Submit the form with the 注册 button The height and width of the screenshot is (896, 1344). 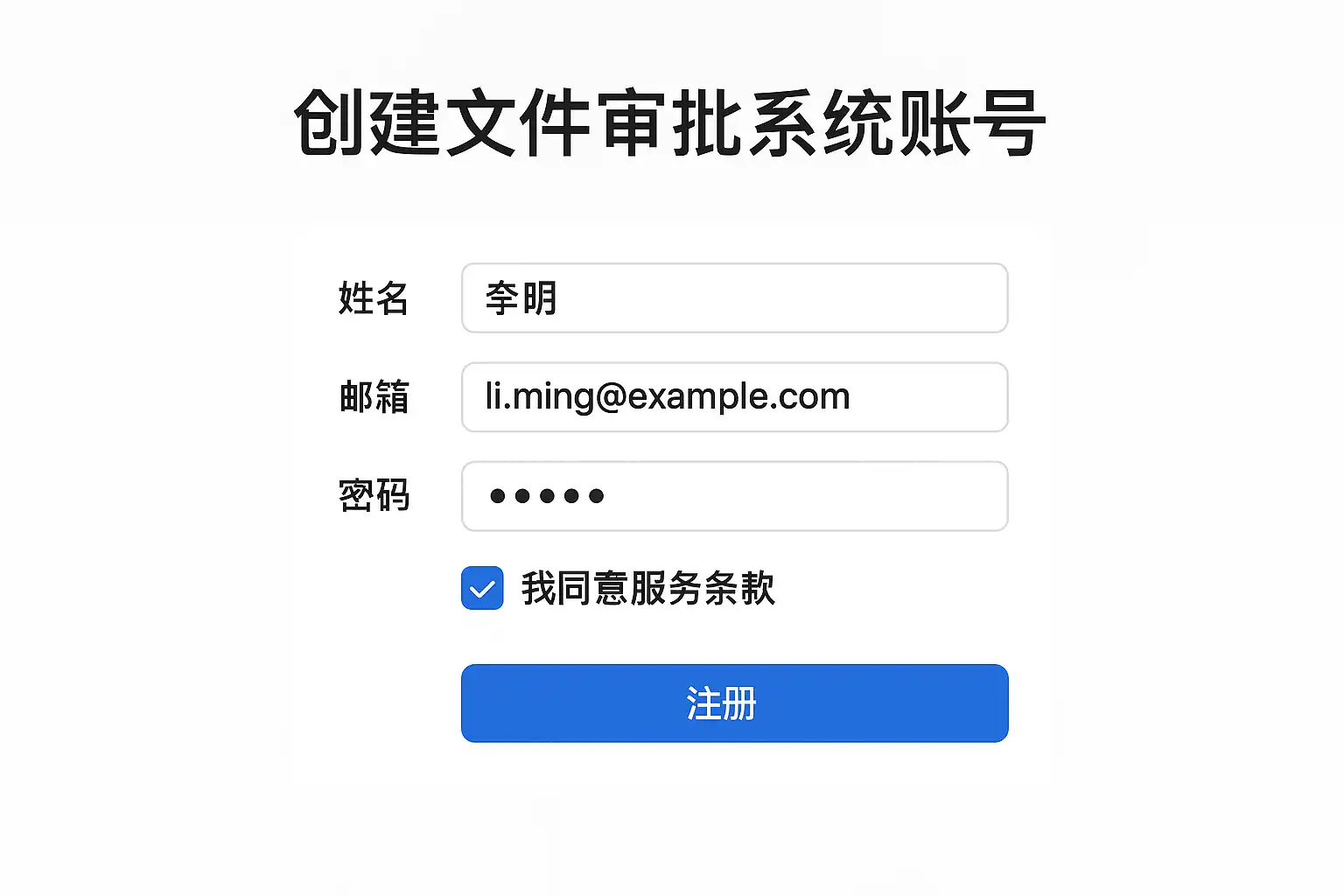point(733,703)
